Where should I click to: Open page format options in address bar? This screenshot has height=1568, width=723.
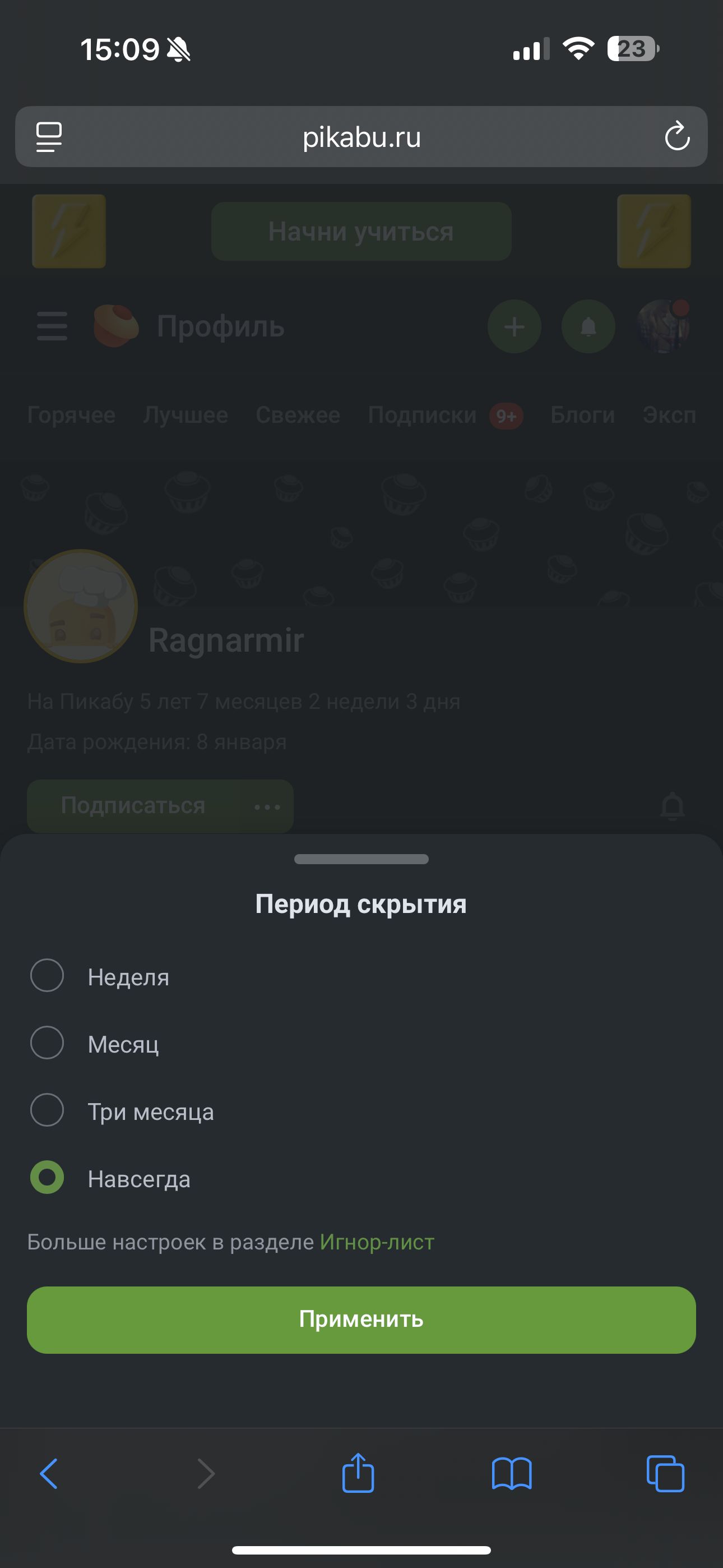[49, 137]
